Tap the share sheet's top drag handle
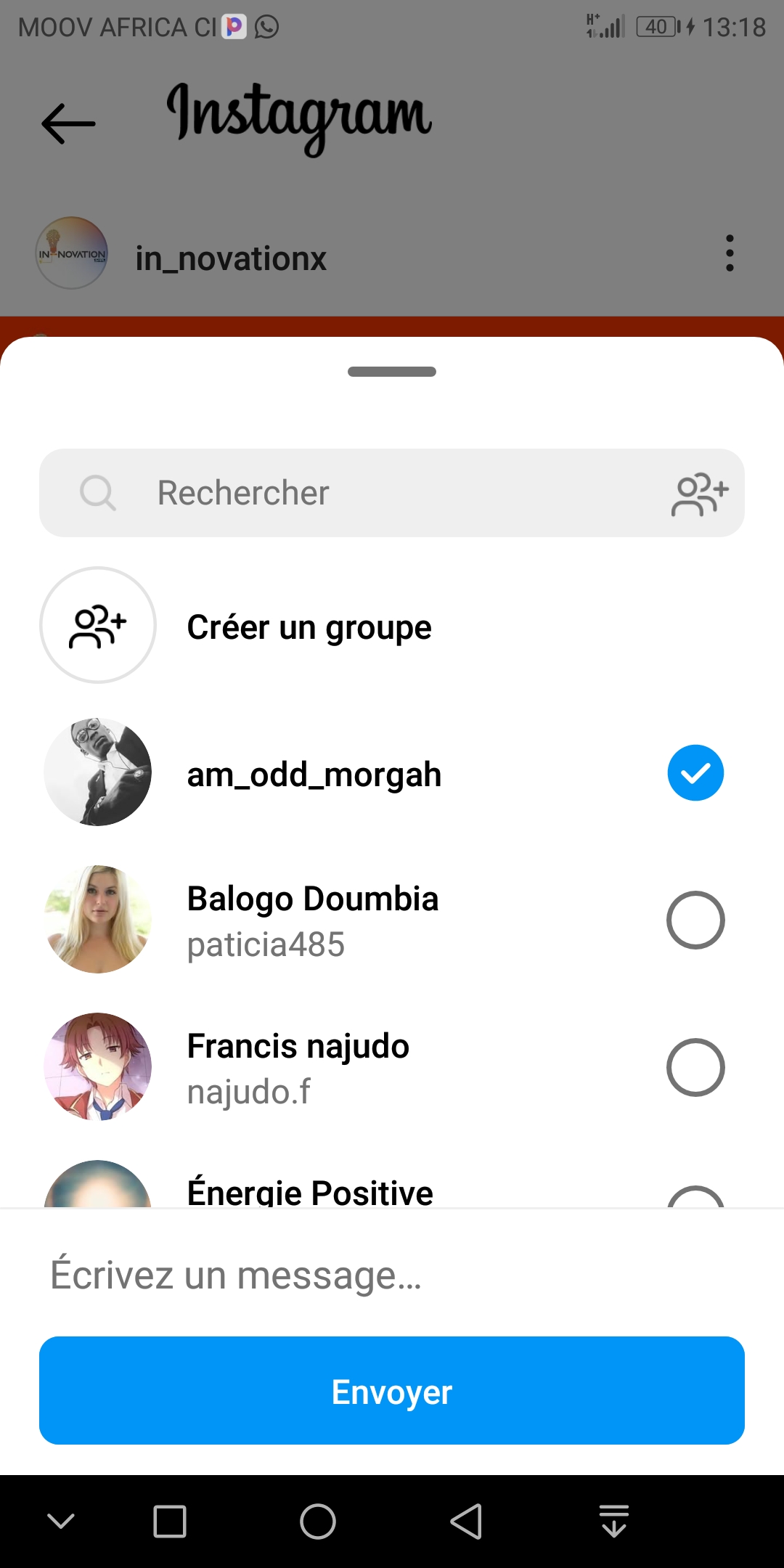 tap(392, 372)
